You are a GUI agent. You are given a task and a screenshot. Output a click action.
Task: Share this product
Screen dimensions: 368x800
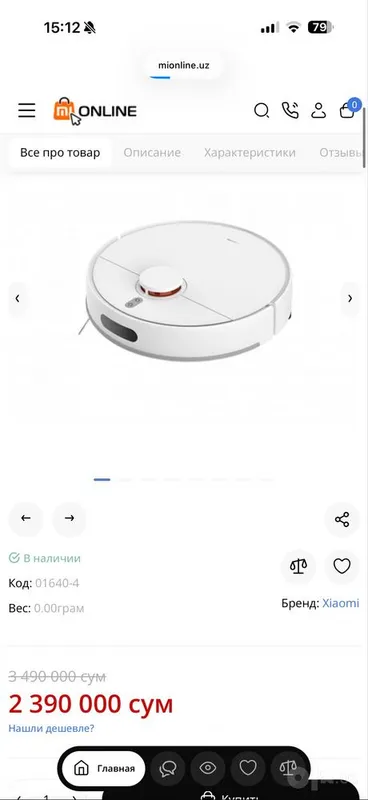tap(342, 519)
